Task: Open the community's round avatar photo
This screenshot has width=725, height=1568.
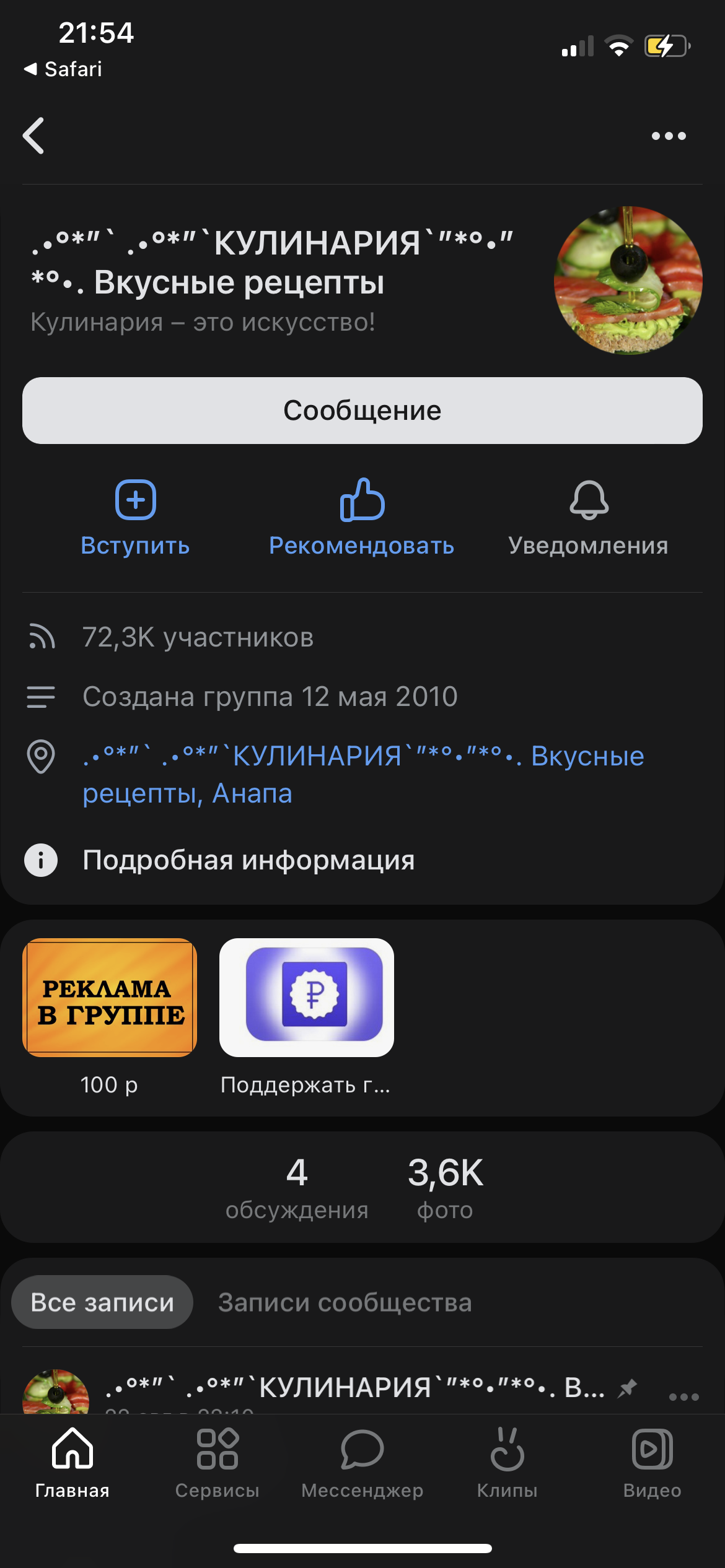Action: click(628, 281)
